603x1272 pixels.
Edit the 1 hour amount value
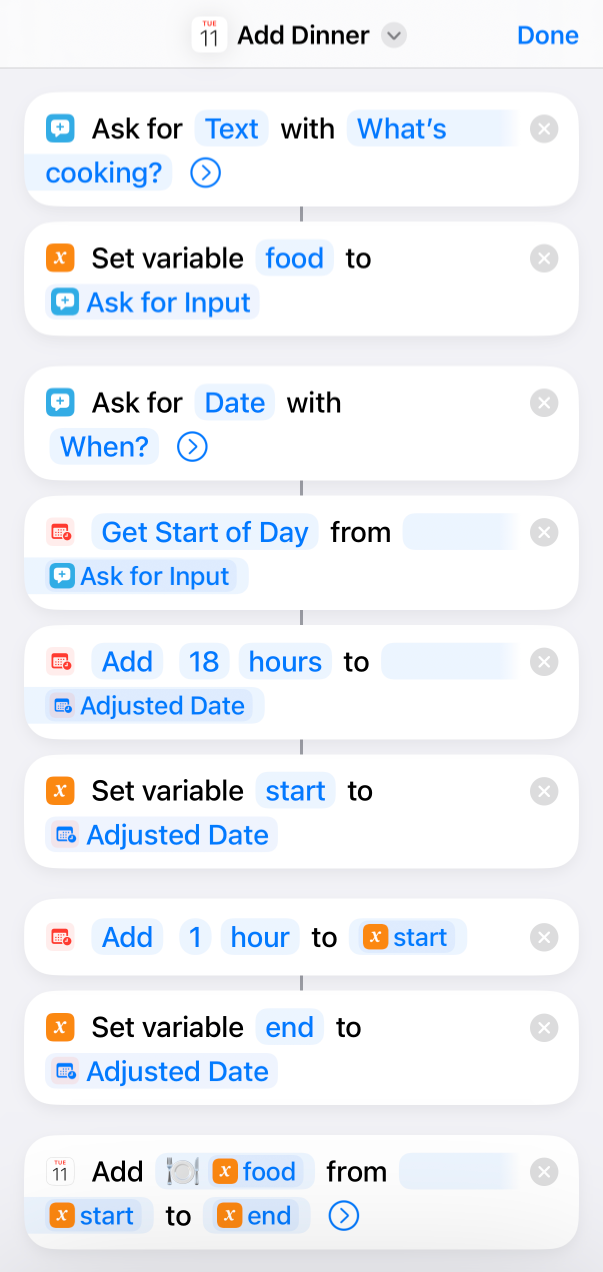click(x=195, y=937)
